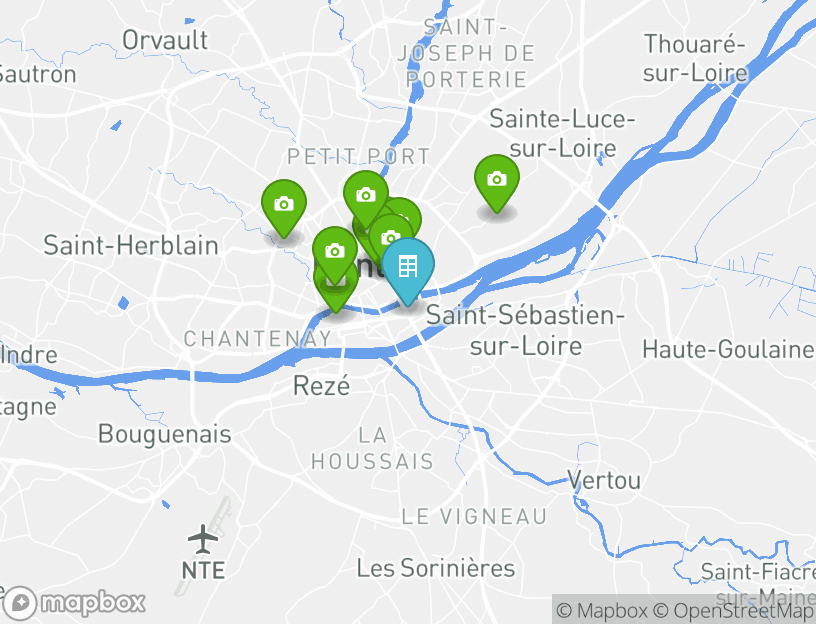Open the camera pin nearest Sainte-Luce-sur-Loire

[x=496, y=181]
